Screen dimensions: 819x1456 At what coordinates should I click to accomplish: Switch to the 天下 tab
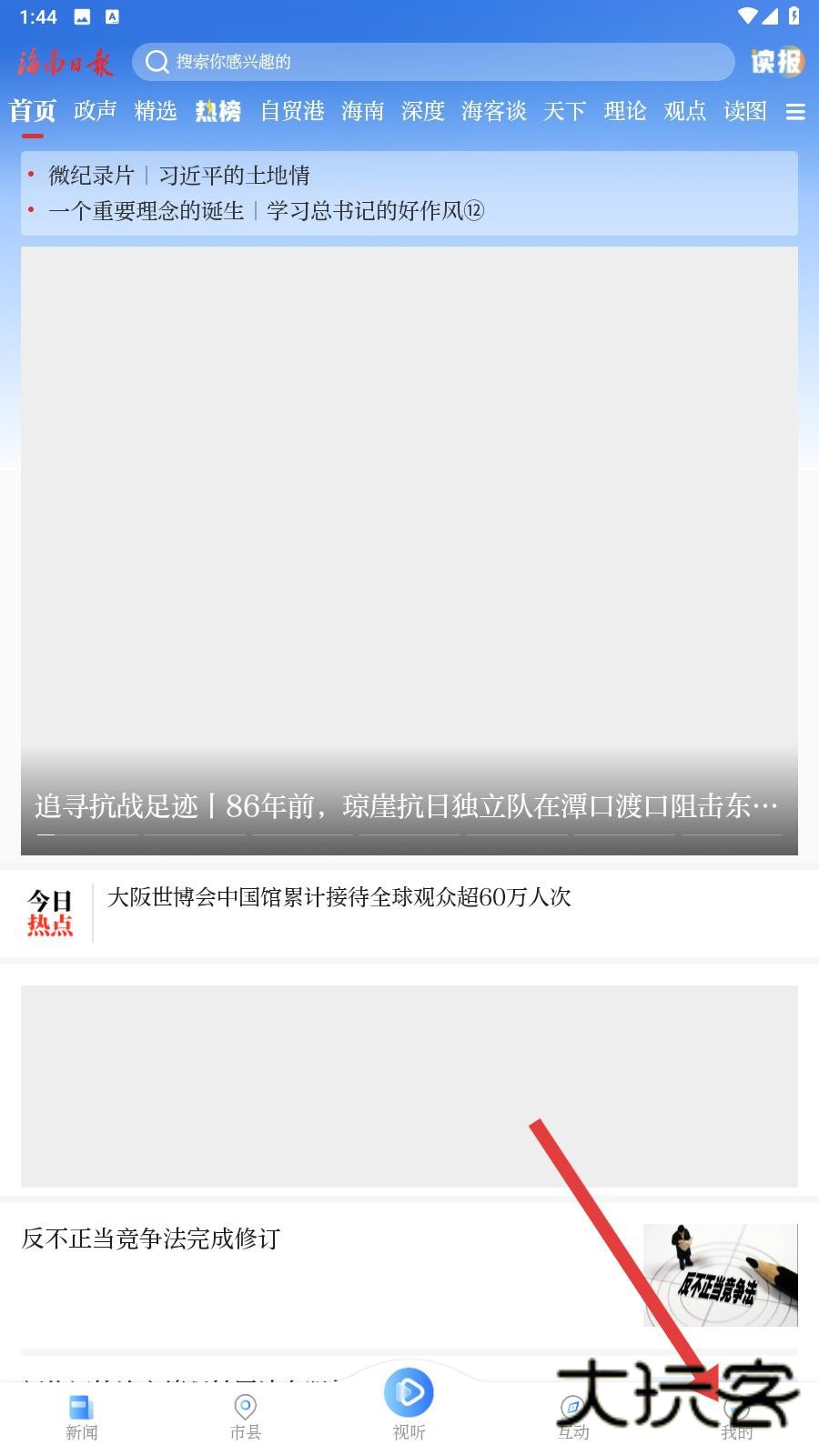(x=565, y=111)
